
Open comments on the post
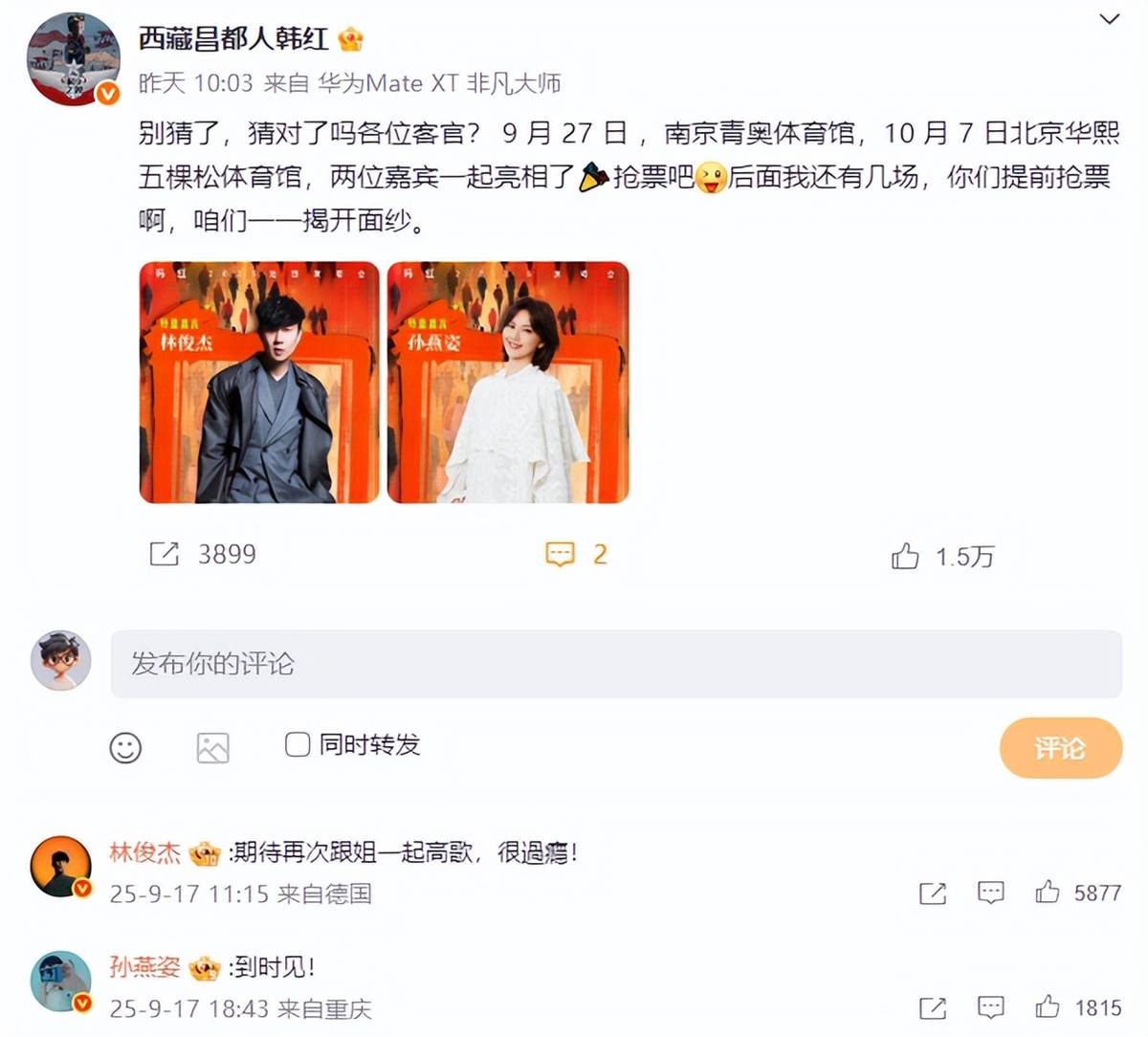pos(561,554)
